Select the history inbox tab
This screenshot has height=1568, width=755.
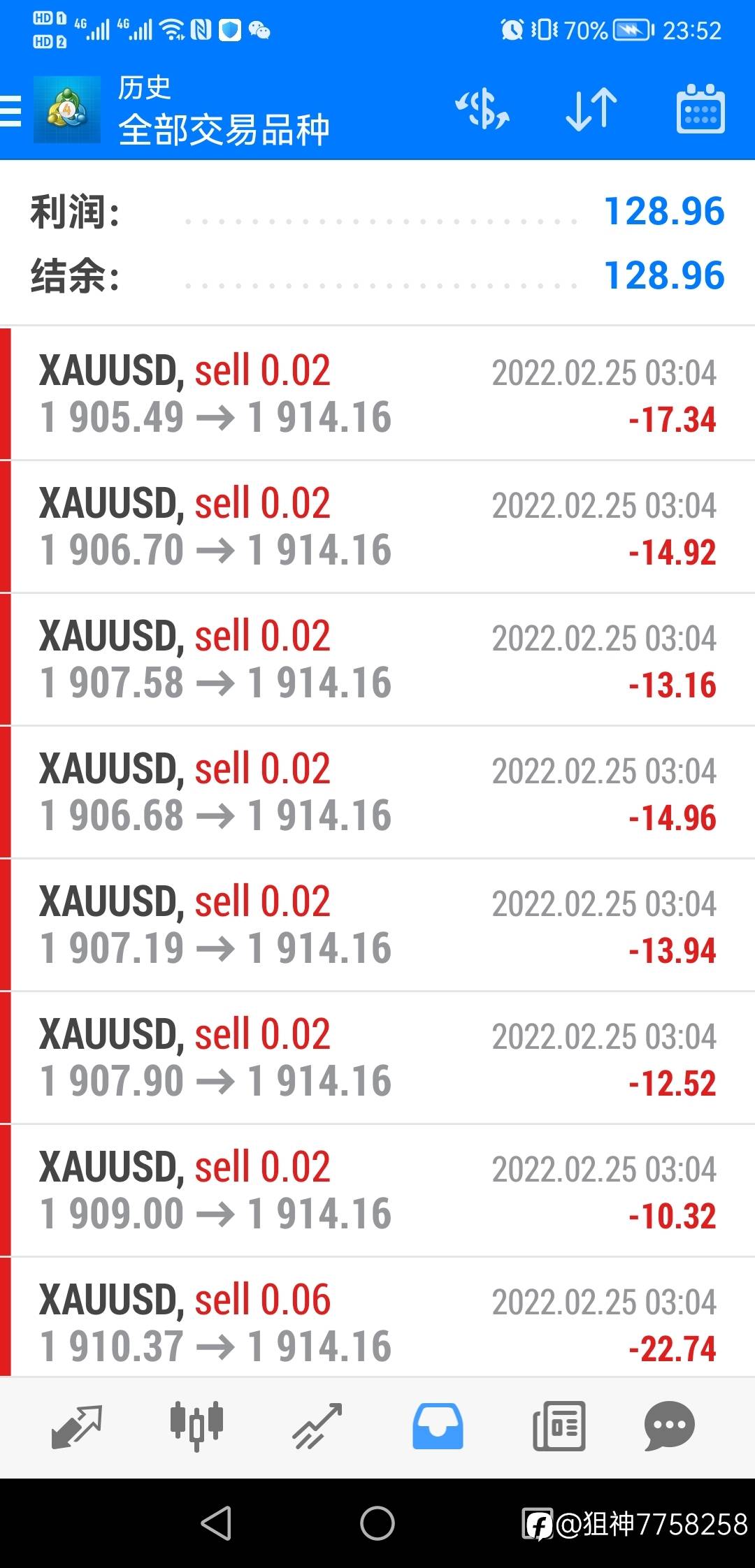pyautogui.click(x=438, y=1426)
